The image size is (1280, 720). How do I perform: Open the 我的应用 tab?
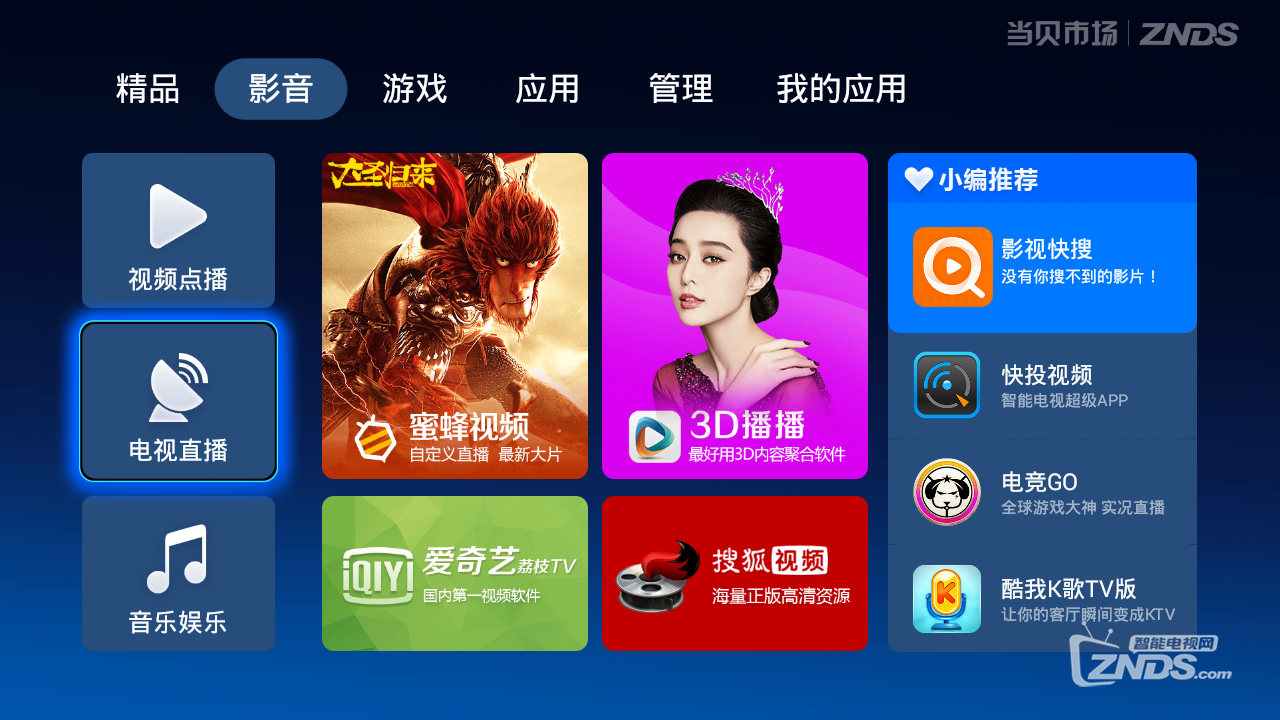(x=841, y=89)
